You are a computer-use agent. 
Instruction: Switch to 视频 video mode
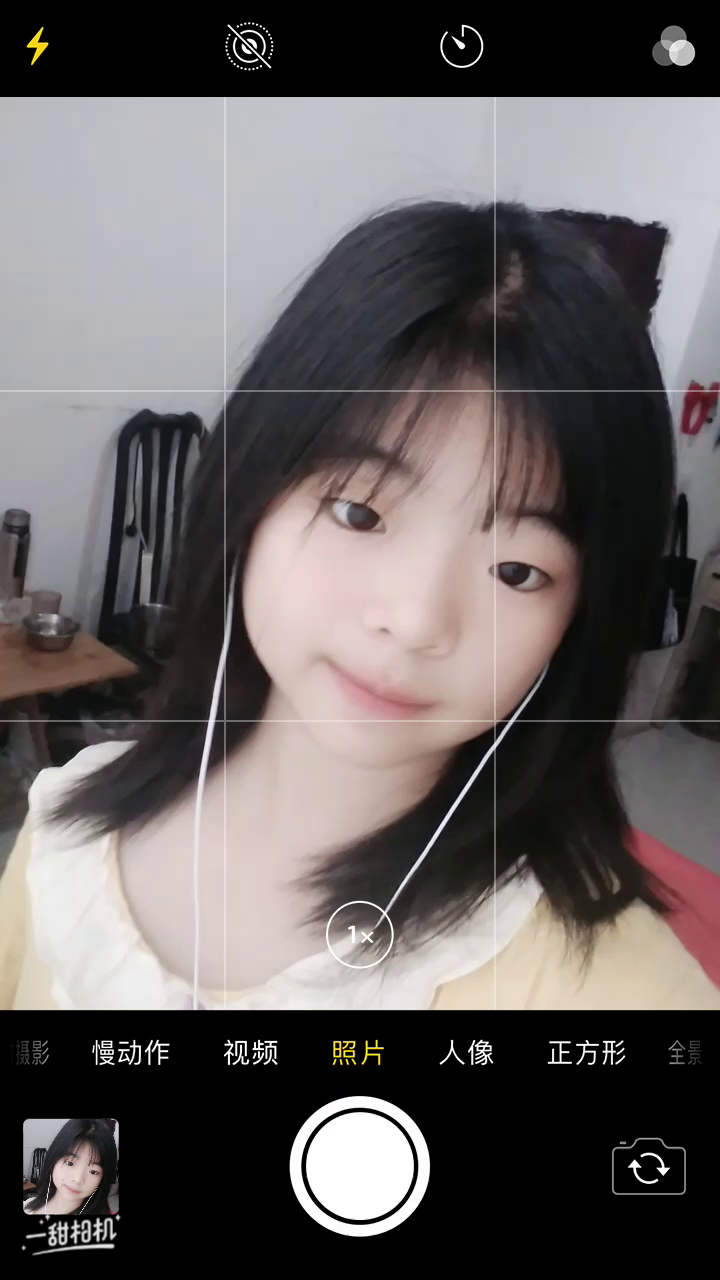(x=250, y=1053)
